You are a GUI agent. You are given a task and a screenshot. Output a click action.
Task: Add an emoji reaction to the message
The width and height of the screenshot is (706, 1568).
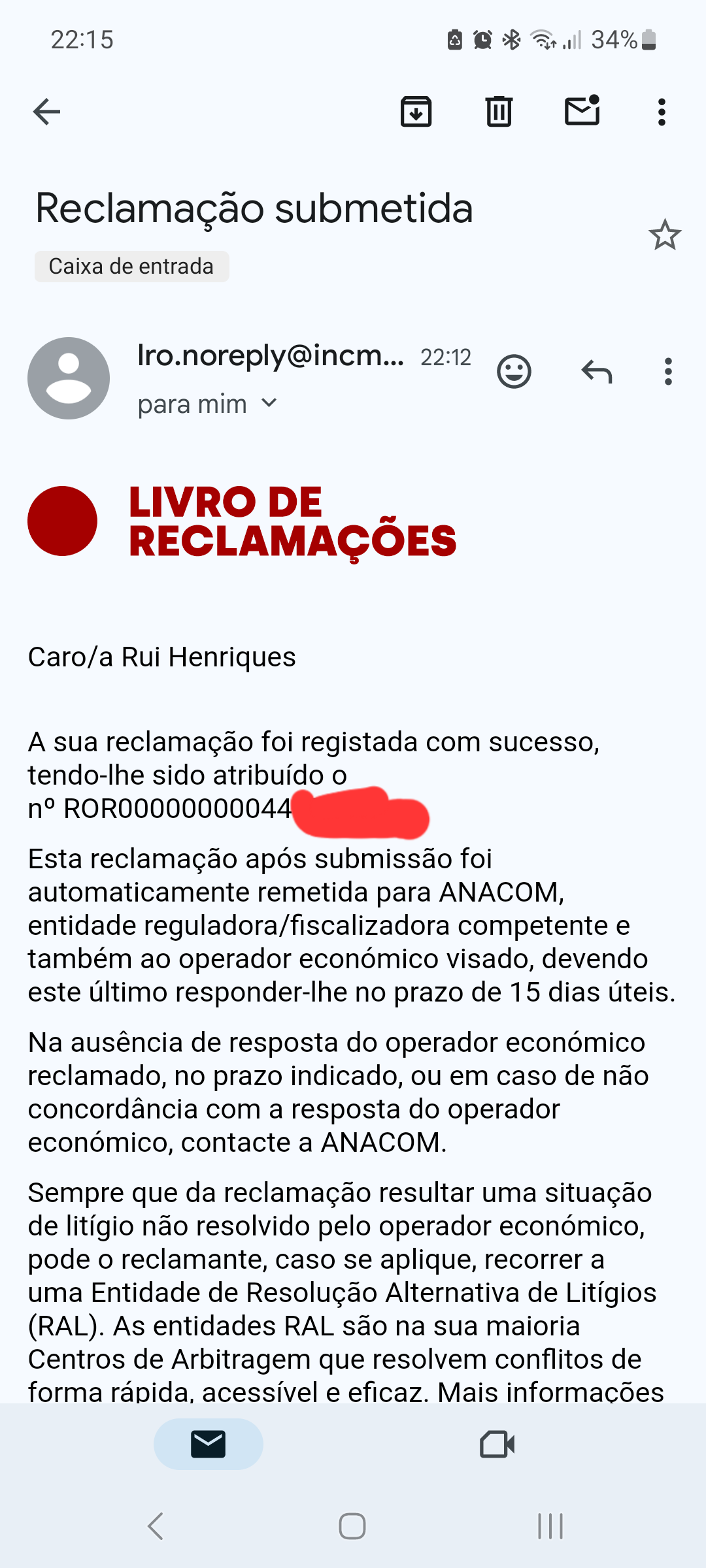point(514,372)
